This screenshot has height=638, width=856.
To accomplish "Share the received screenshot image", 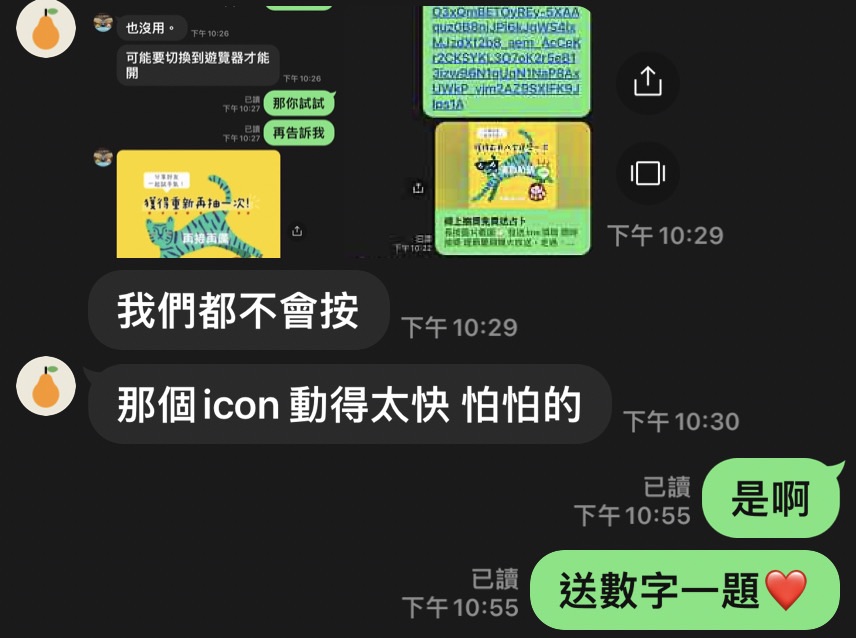I will click(648, 81).
